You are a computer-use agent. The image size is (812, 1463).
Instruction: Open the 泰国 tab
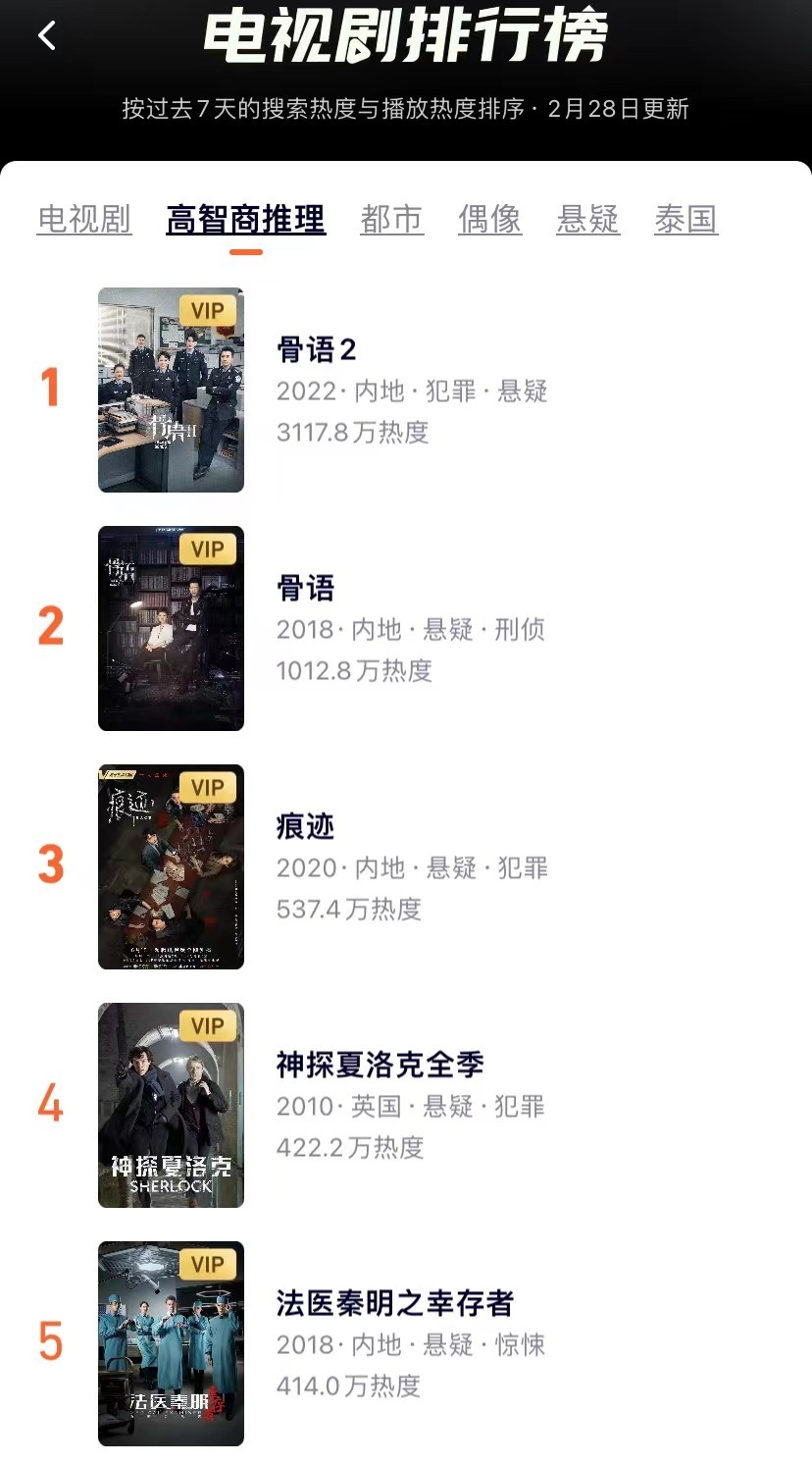pos(685,219)
